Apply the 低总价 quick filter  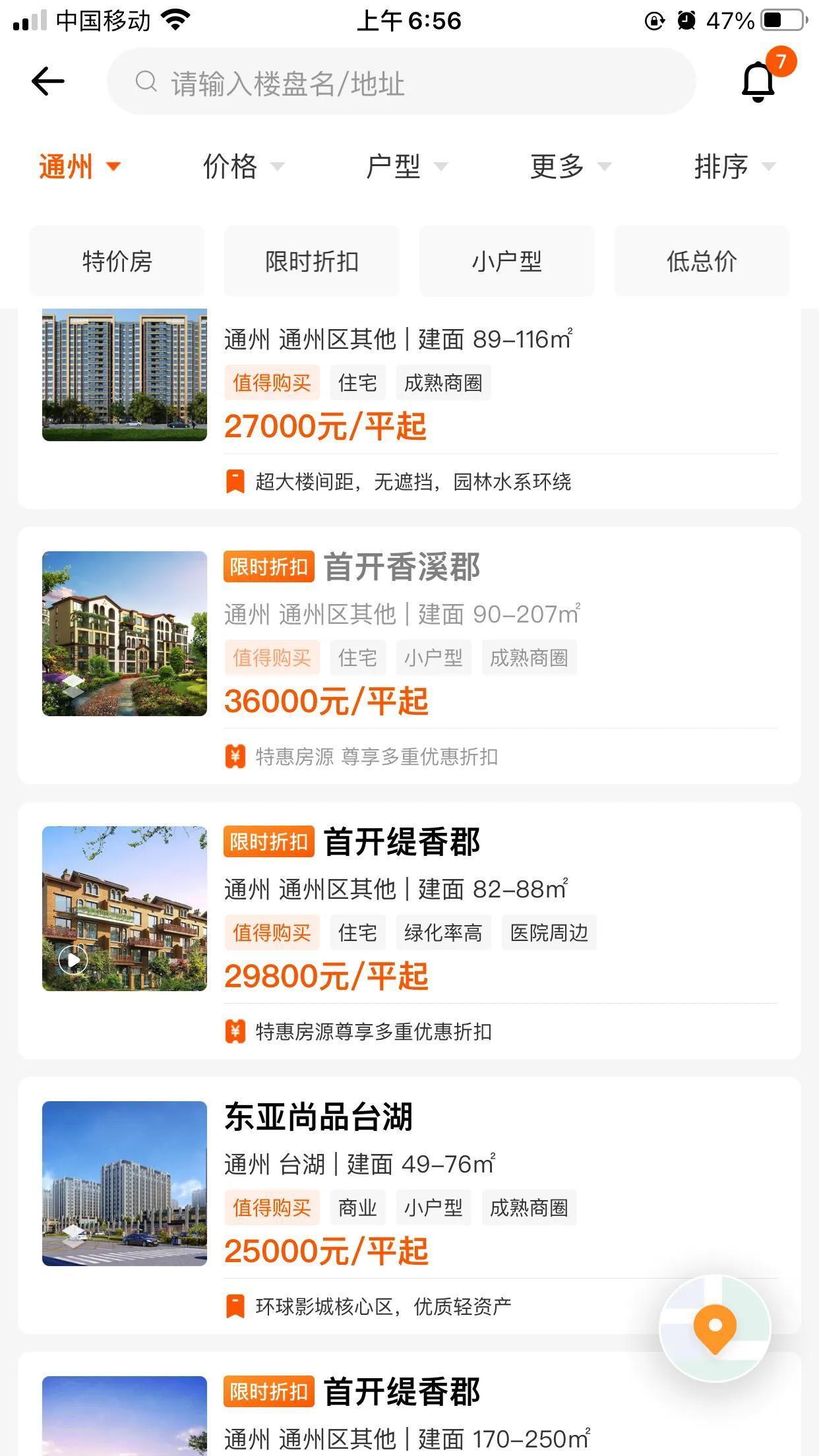point(702,261)
